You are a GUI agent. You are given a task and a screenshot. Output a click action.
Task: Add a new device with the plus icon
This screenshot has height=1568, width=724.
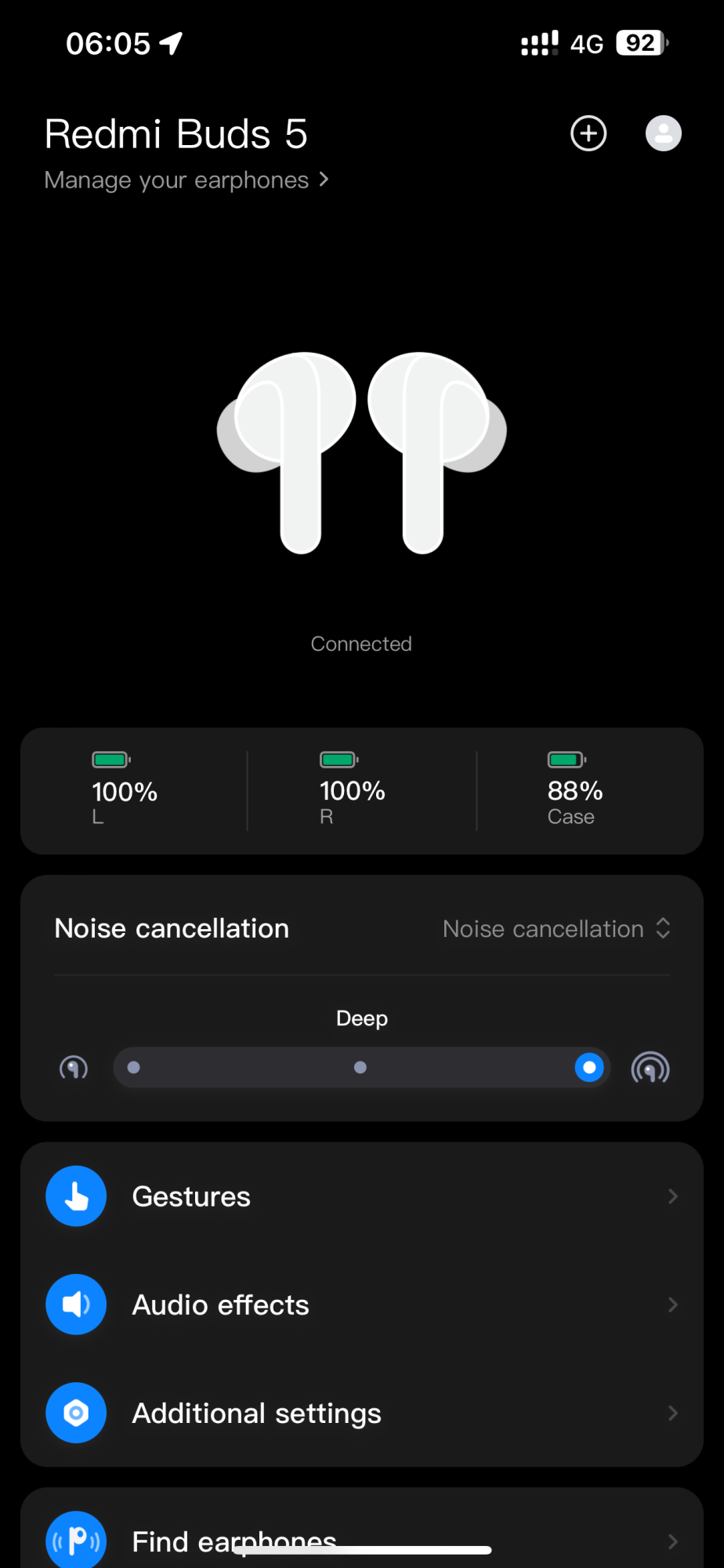point(588,133)
